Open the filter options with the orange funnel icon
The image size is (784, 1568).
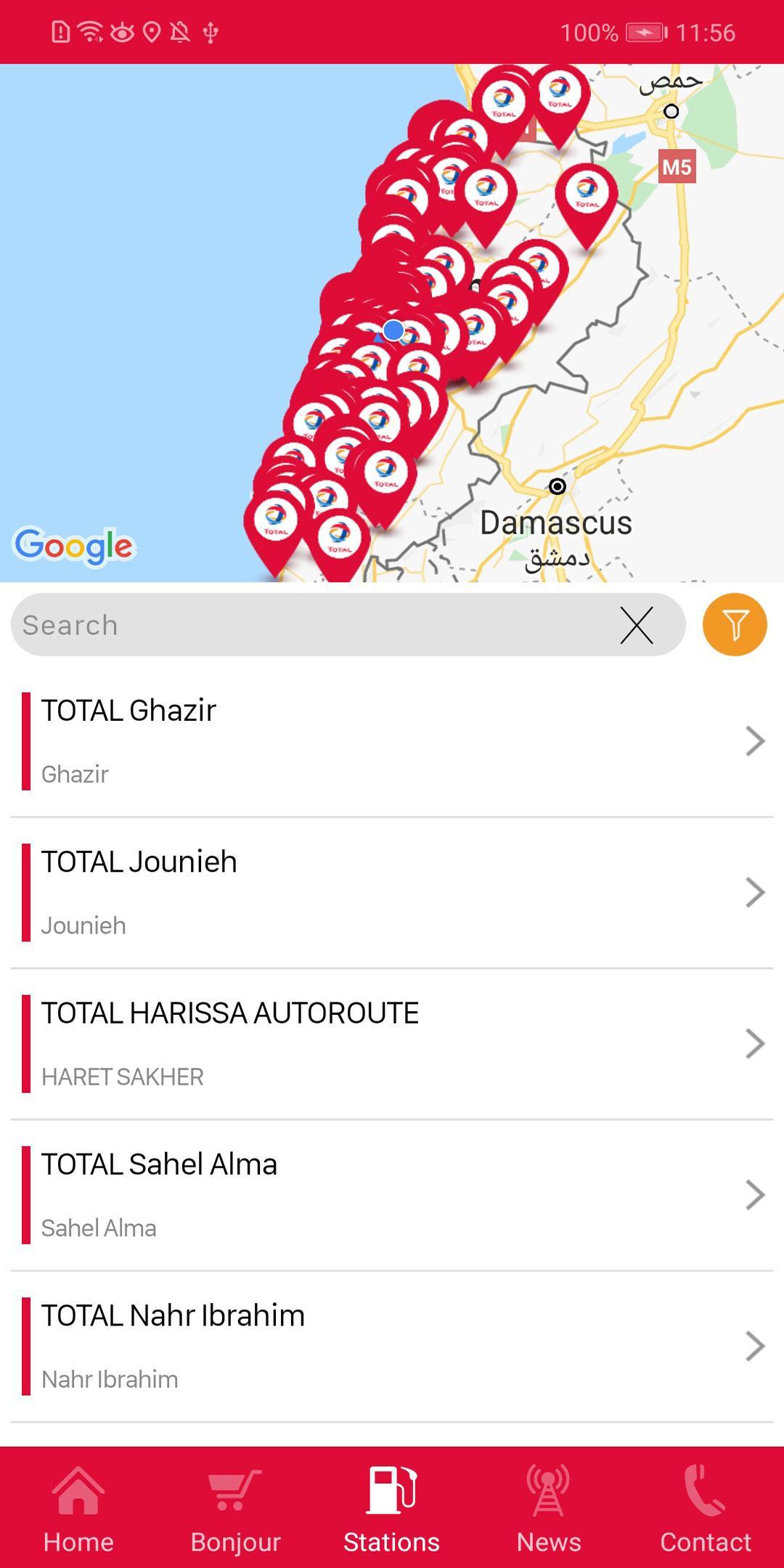735,625
